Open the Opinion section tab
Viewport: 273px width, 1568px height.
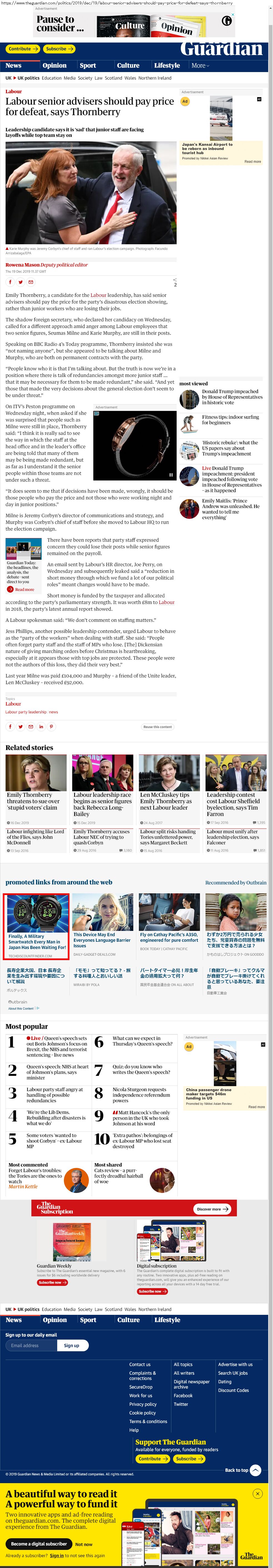click(55, 65)
